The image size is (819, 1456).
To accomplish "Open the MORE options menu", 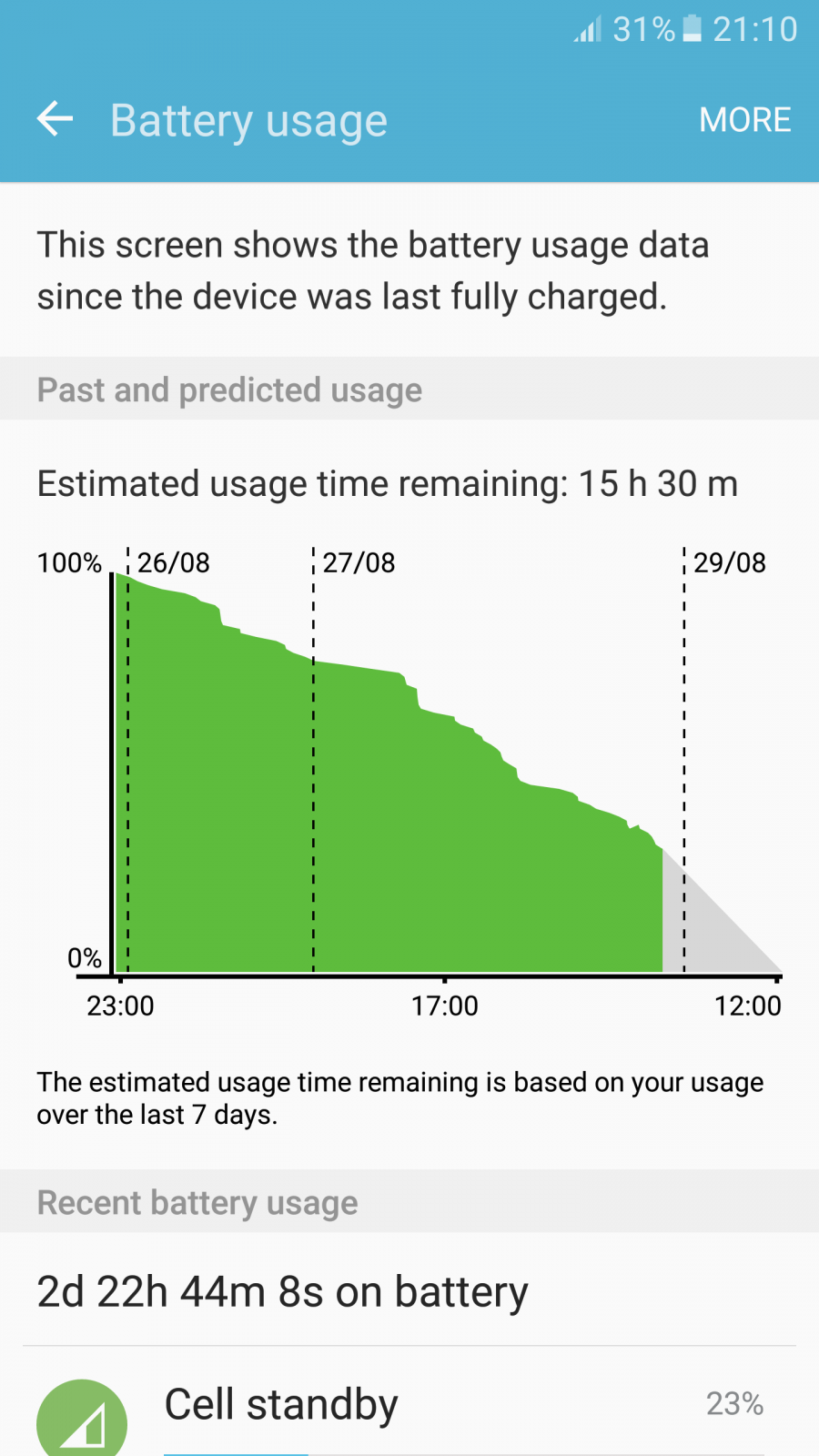I will tap(744, 120).
